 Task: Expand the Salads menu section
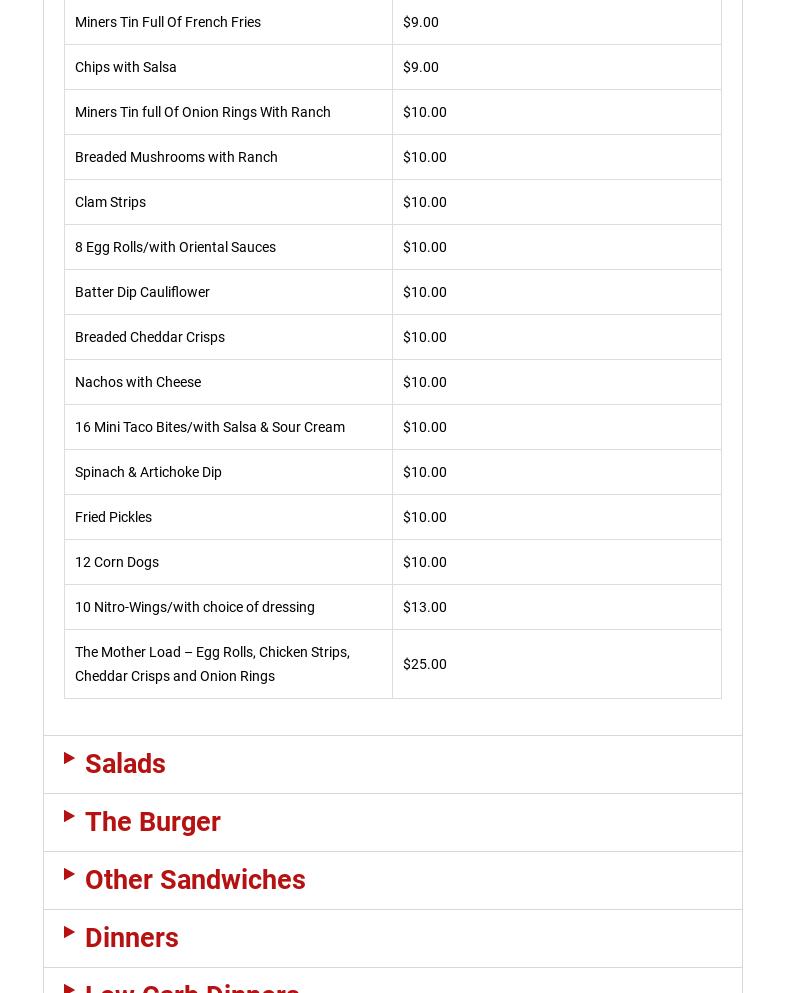[x=125, y=764]
